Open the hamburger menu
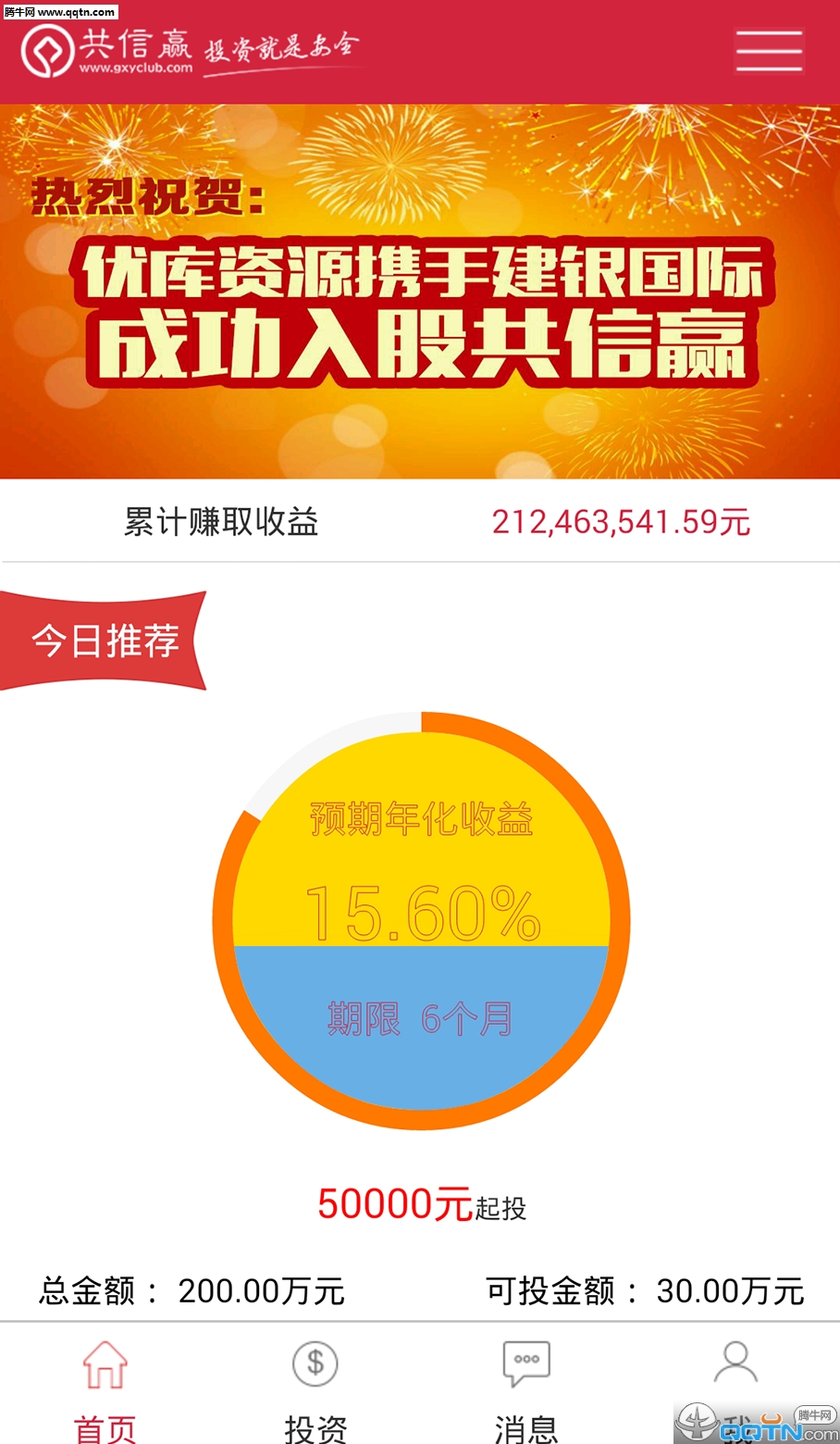Image resolution: width=840 pixels, height=1444 pixels. (x=769, y=51)
